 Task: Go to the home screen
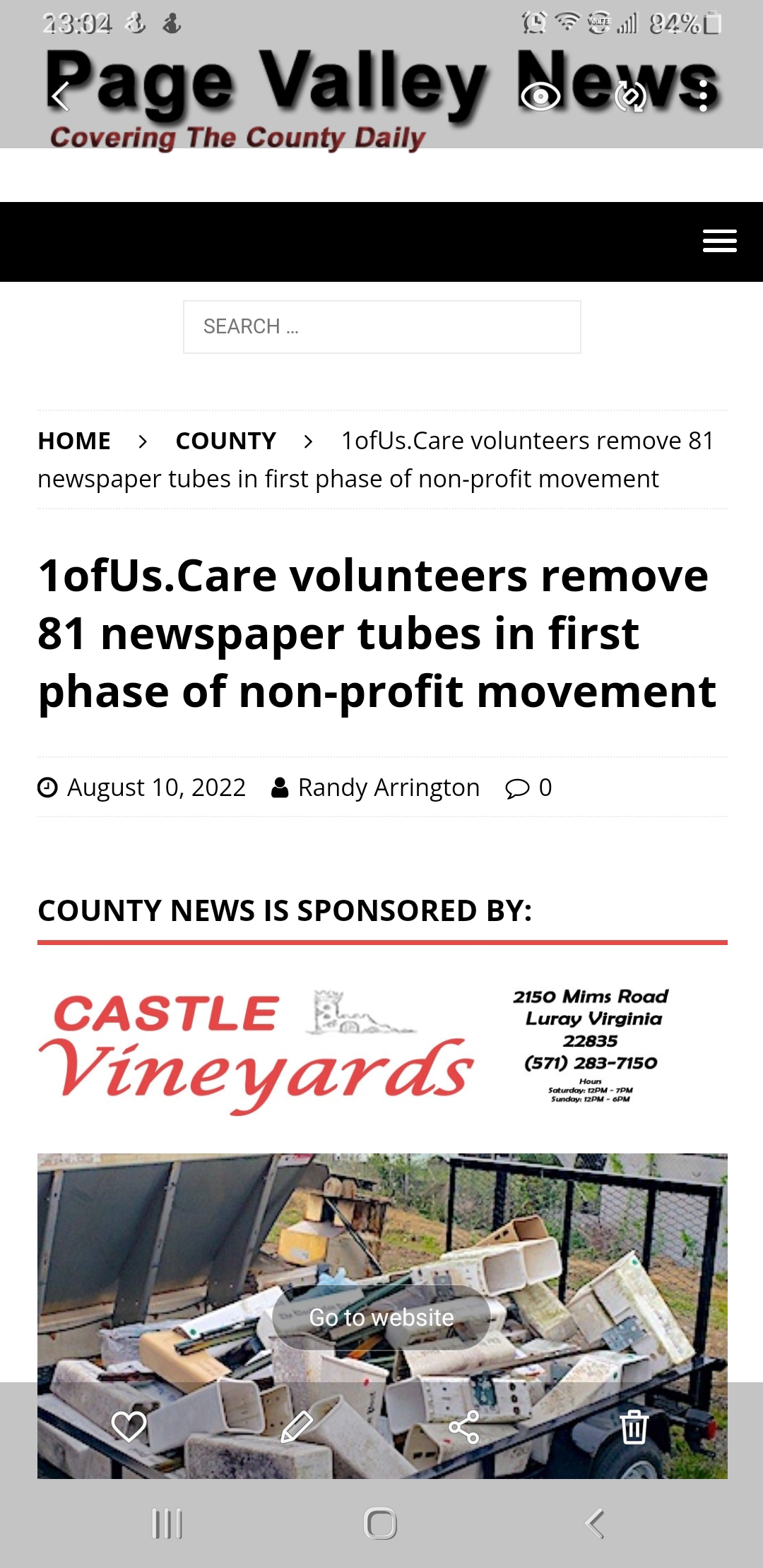381,1524
